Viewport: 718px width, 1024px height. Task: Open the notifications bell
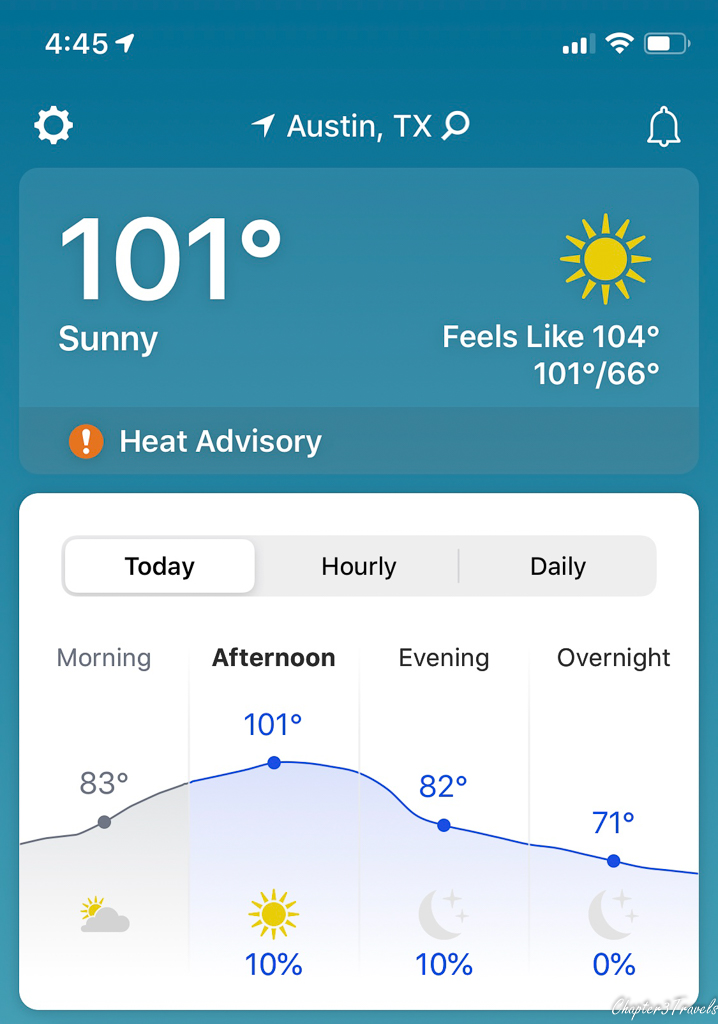click(663, 128)
